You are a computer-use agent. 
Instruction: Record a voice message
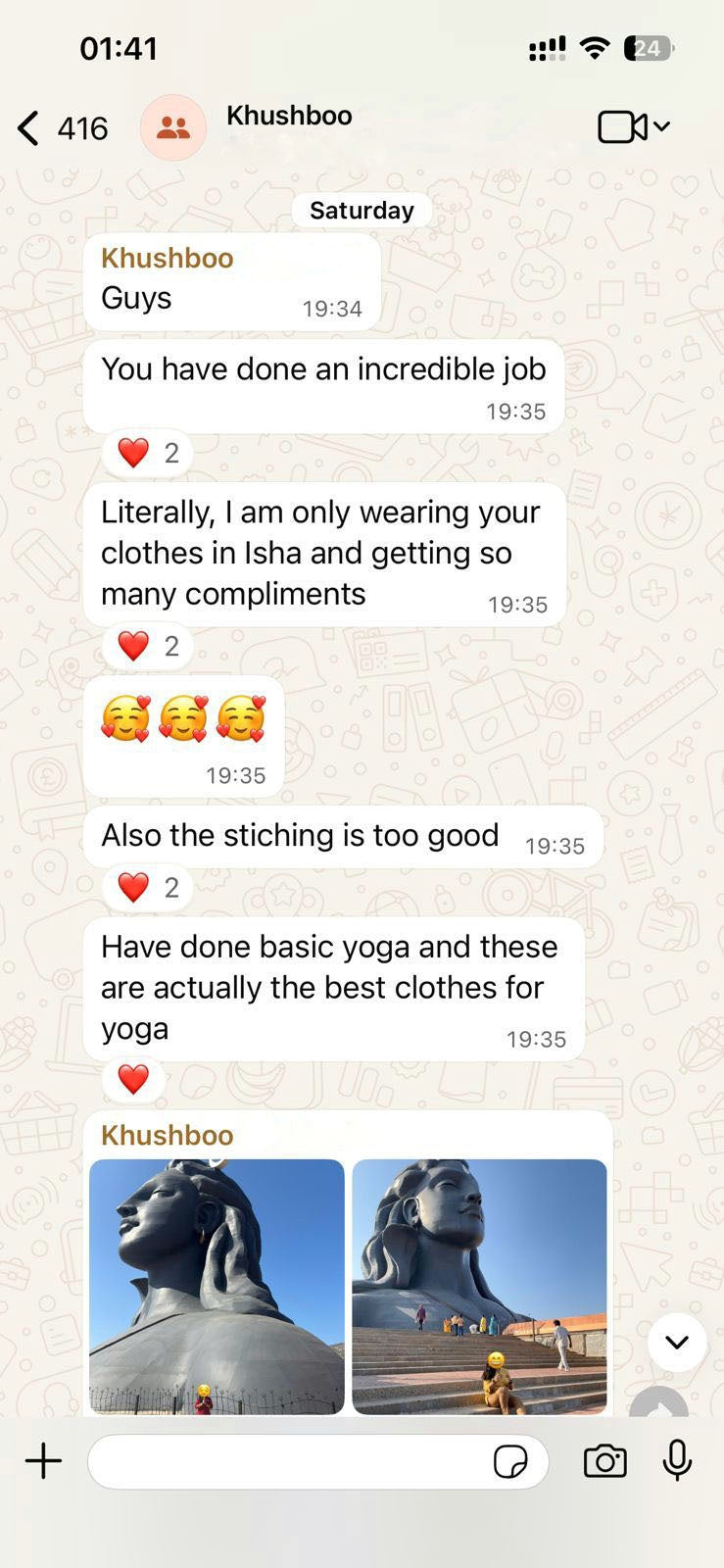coord(676,1461)
